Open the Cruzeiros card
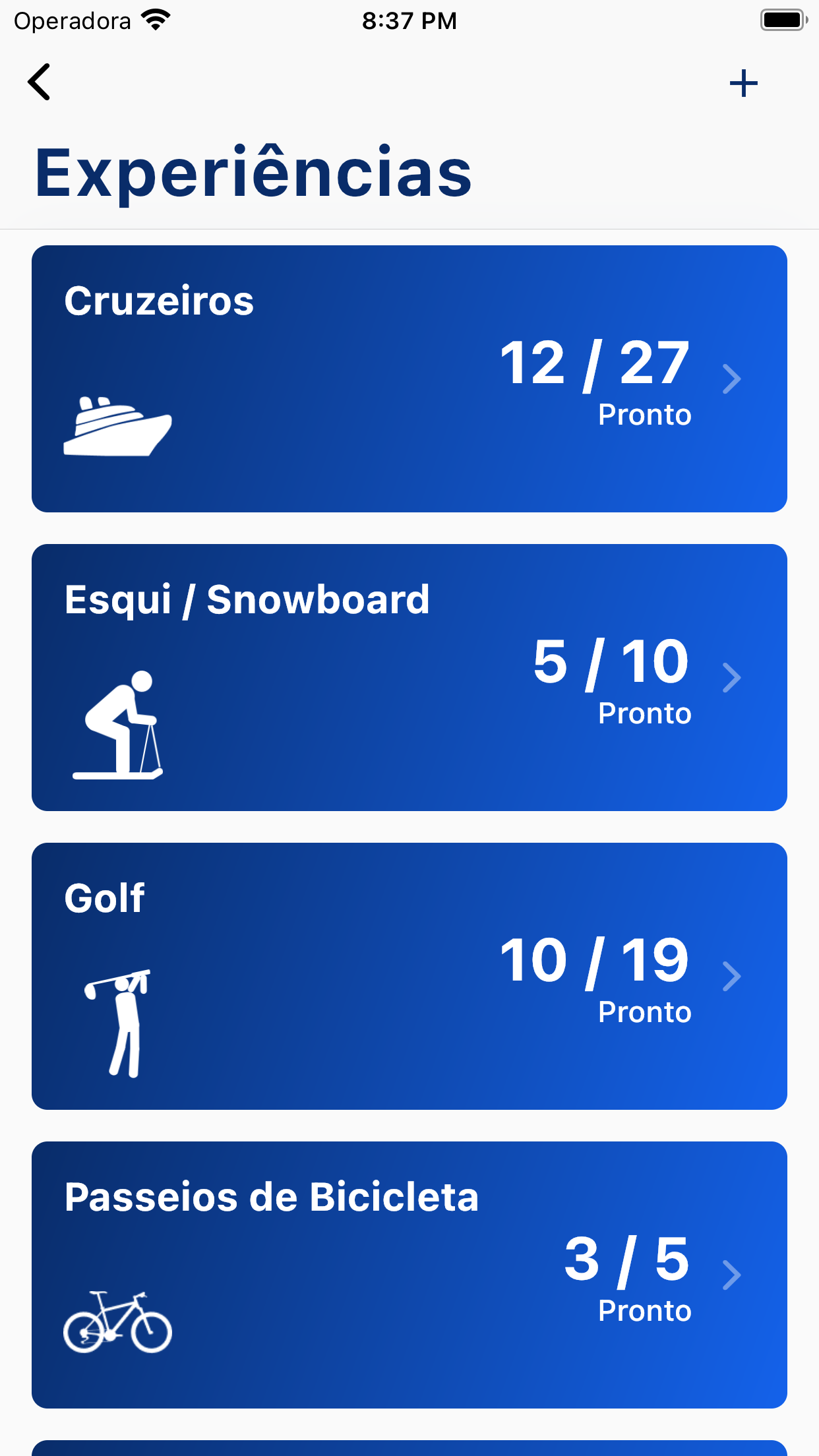 pyautogui.click(x=409, y=379)
